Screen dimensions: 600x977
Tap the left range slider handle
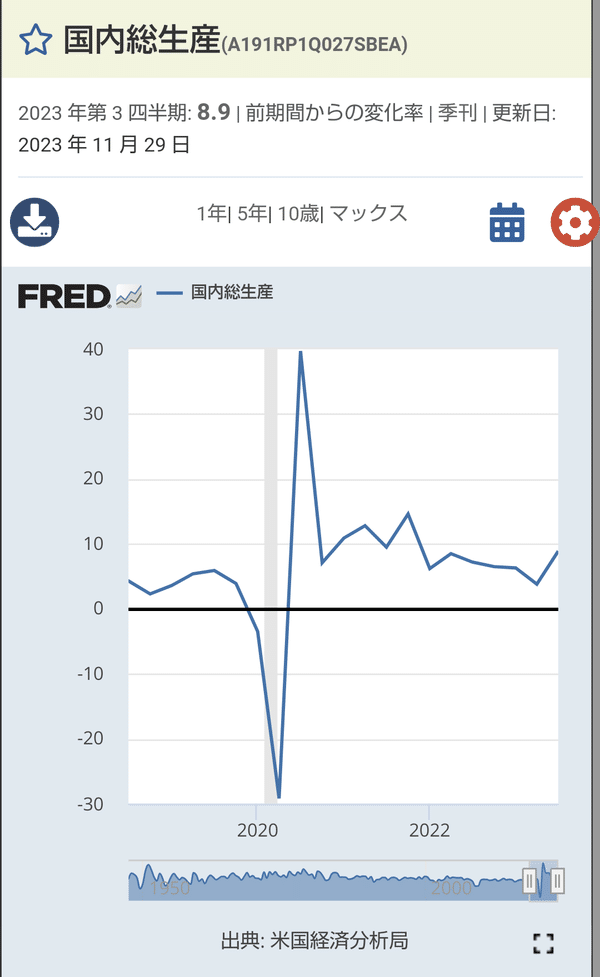(x=530, y=881)
